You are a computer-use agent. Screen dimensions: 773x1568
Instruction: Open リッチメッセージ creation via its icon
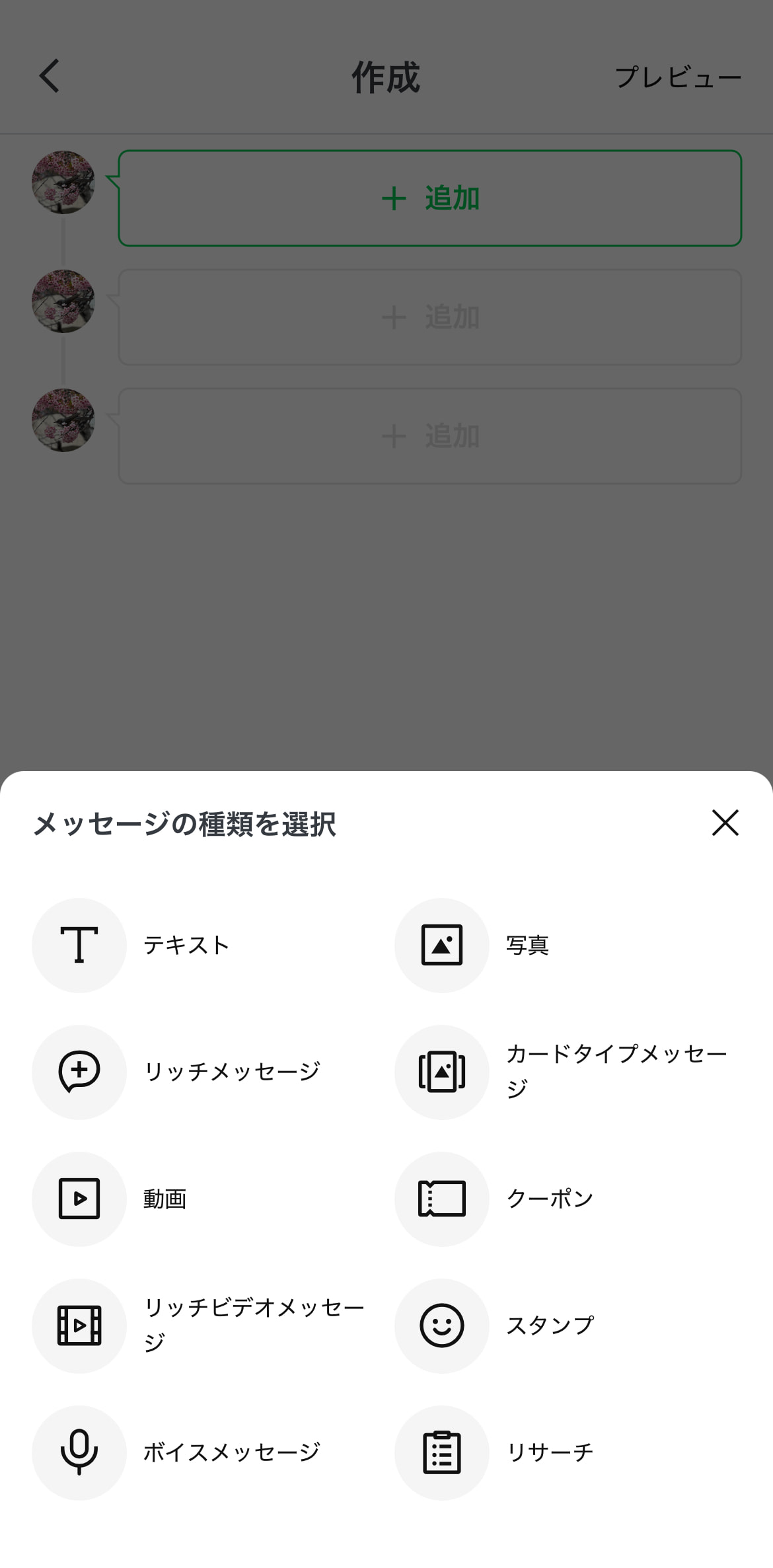click(79, 1072)
